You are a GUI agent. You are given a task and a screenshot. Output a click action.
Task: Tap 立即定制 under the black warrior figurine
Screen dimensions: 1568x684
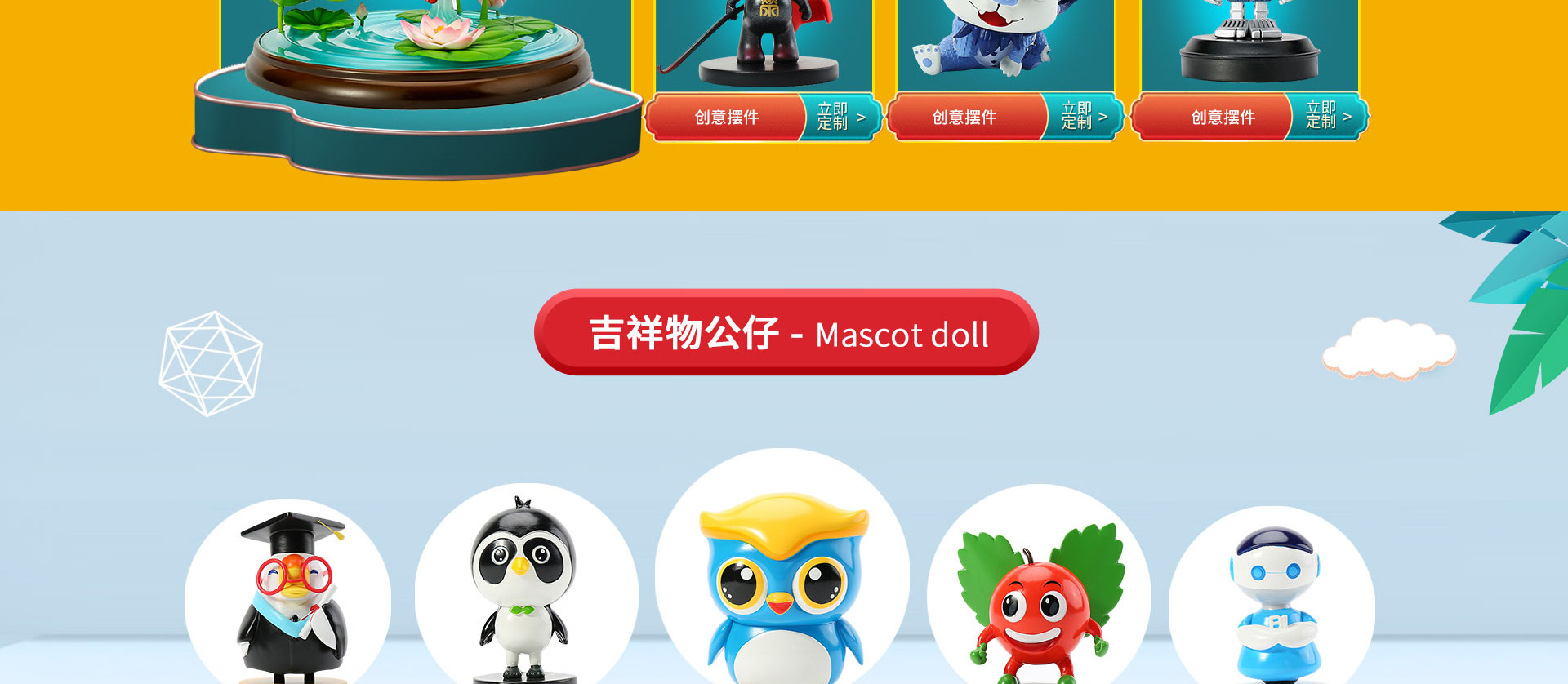(x=840, y=117)
